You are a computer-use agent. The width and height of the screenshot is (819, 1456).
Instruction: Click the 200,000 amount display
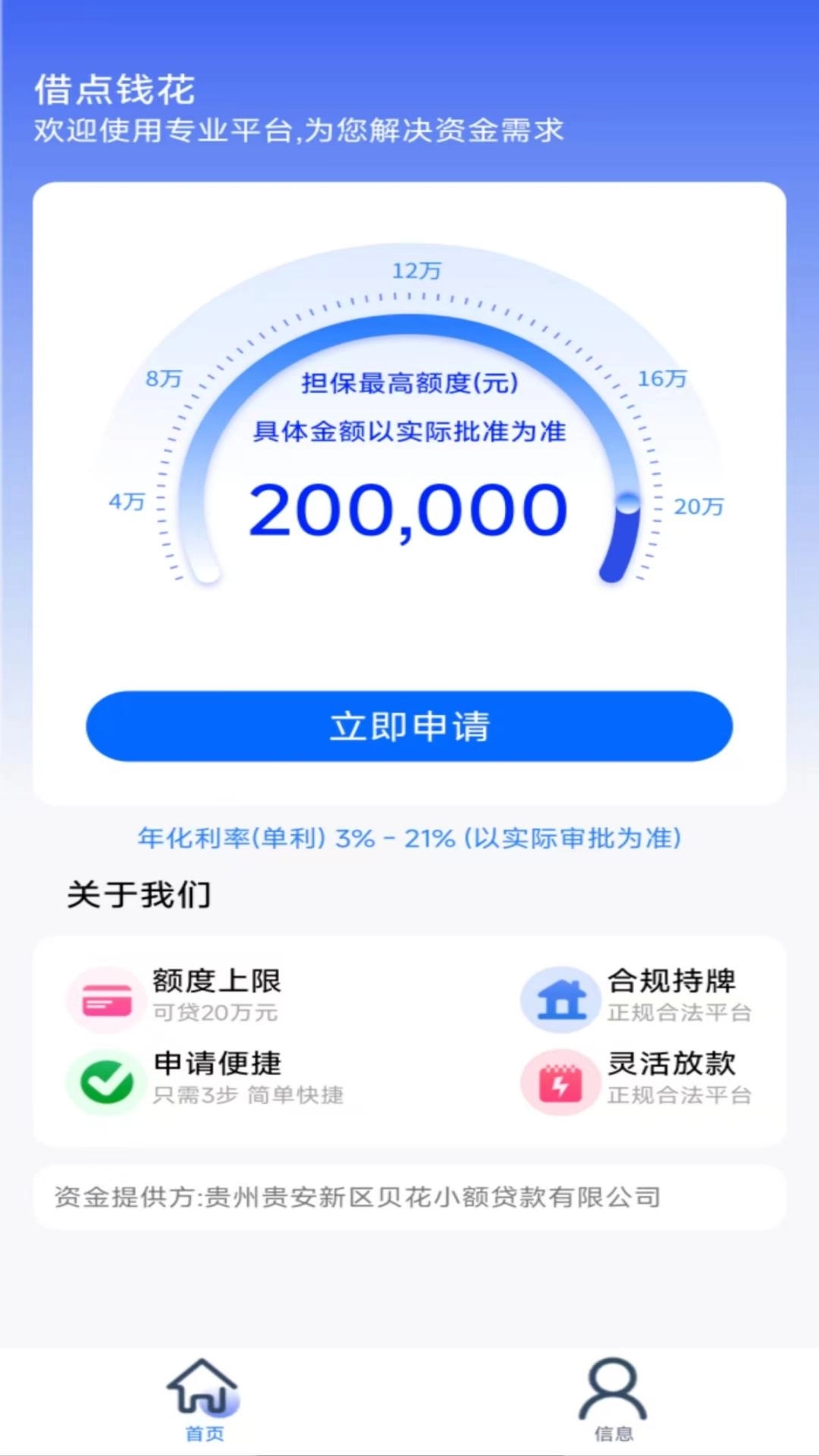[409, 510]
